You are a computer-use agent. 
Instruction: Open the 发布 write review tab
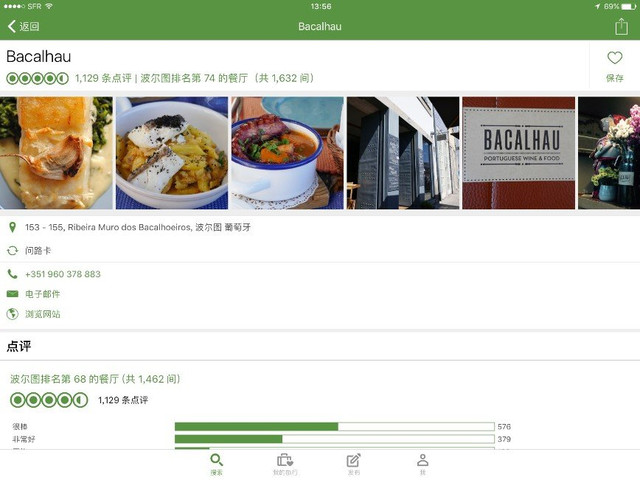click(353, 464)
